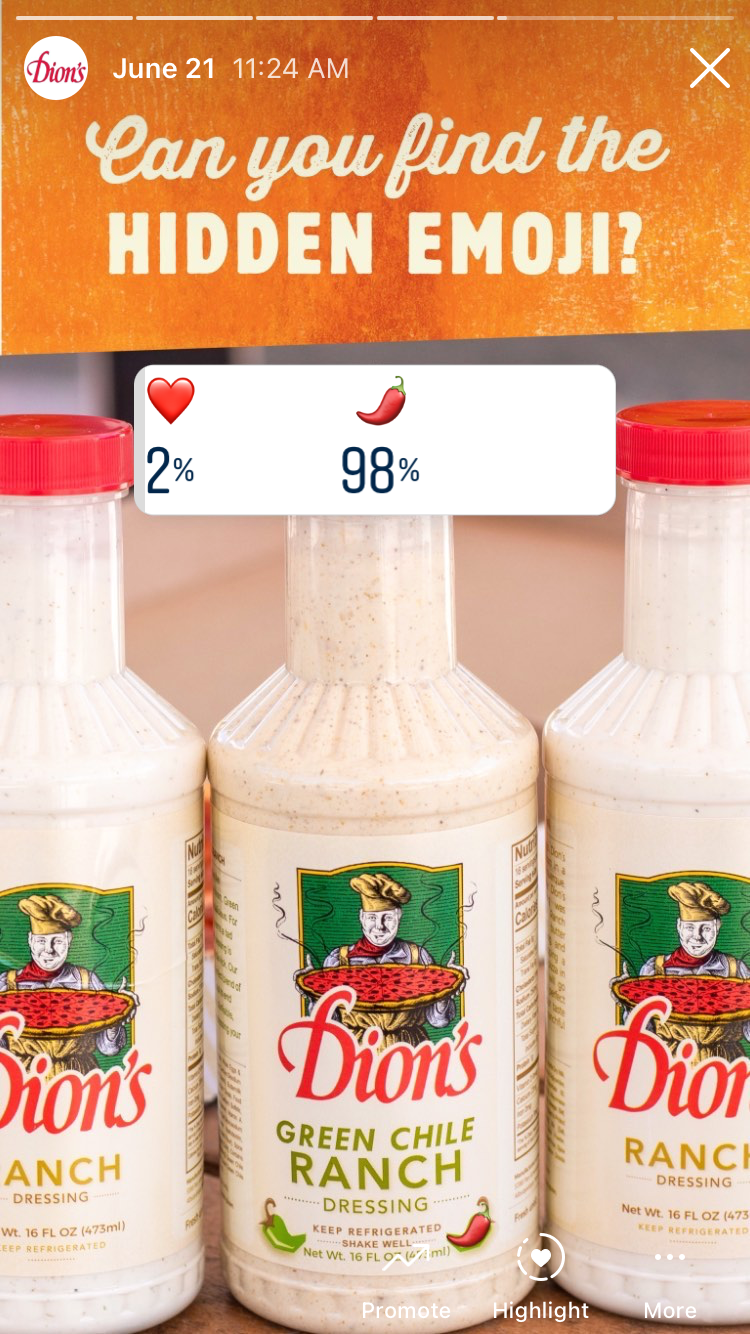Open Dion's profile from avatar
750x1334 pixels.
click(56, 69)
